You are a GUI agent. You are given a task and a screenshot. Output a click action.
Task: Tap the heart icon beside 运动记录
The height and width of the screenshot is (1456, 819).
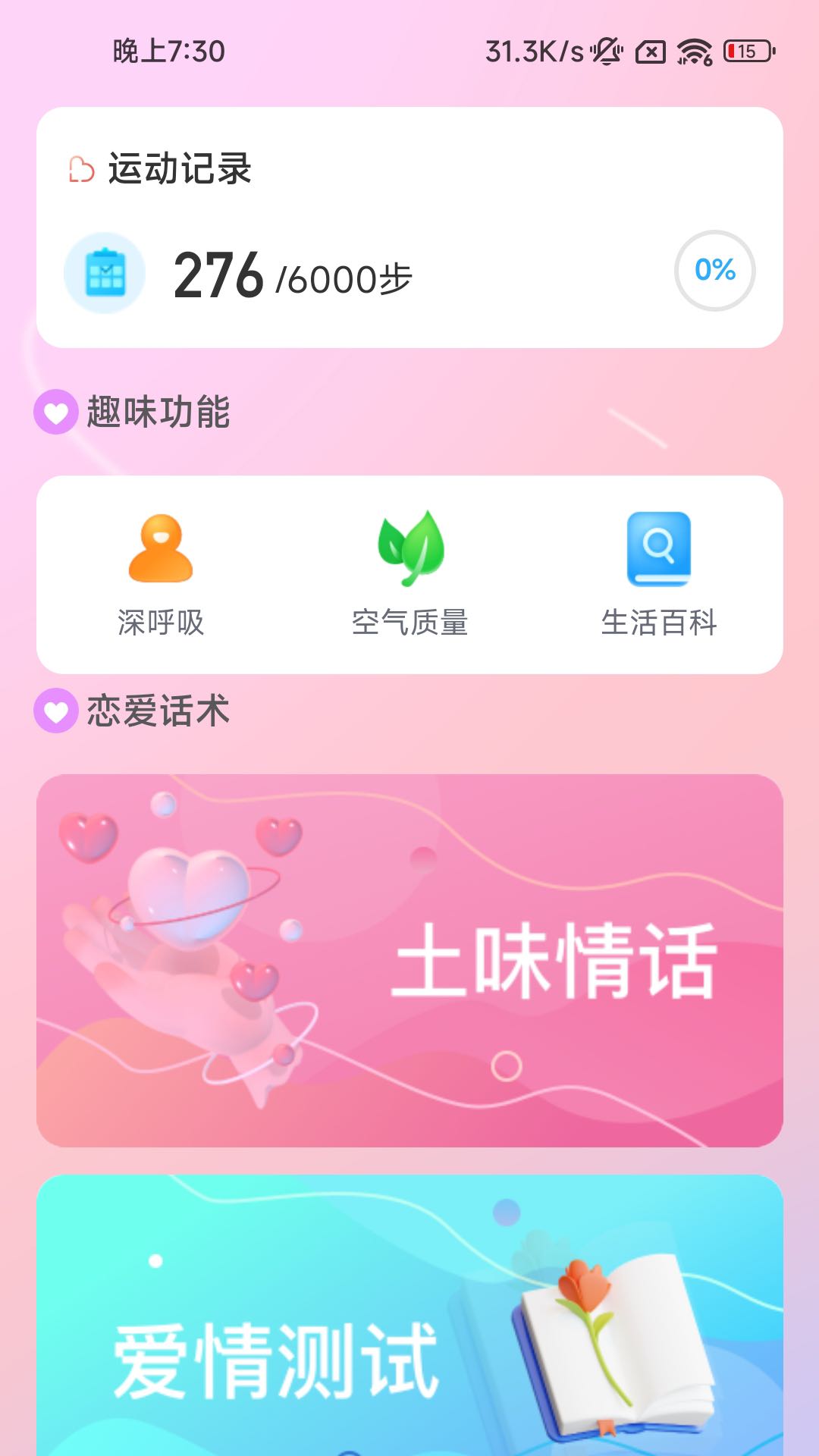click(x=80, y=167)
